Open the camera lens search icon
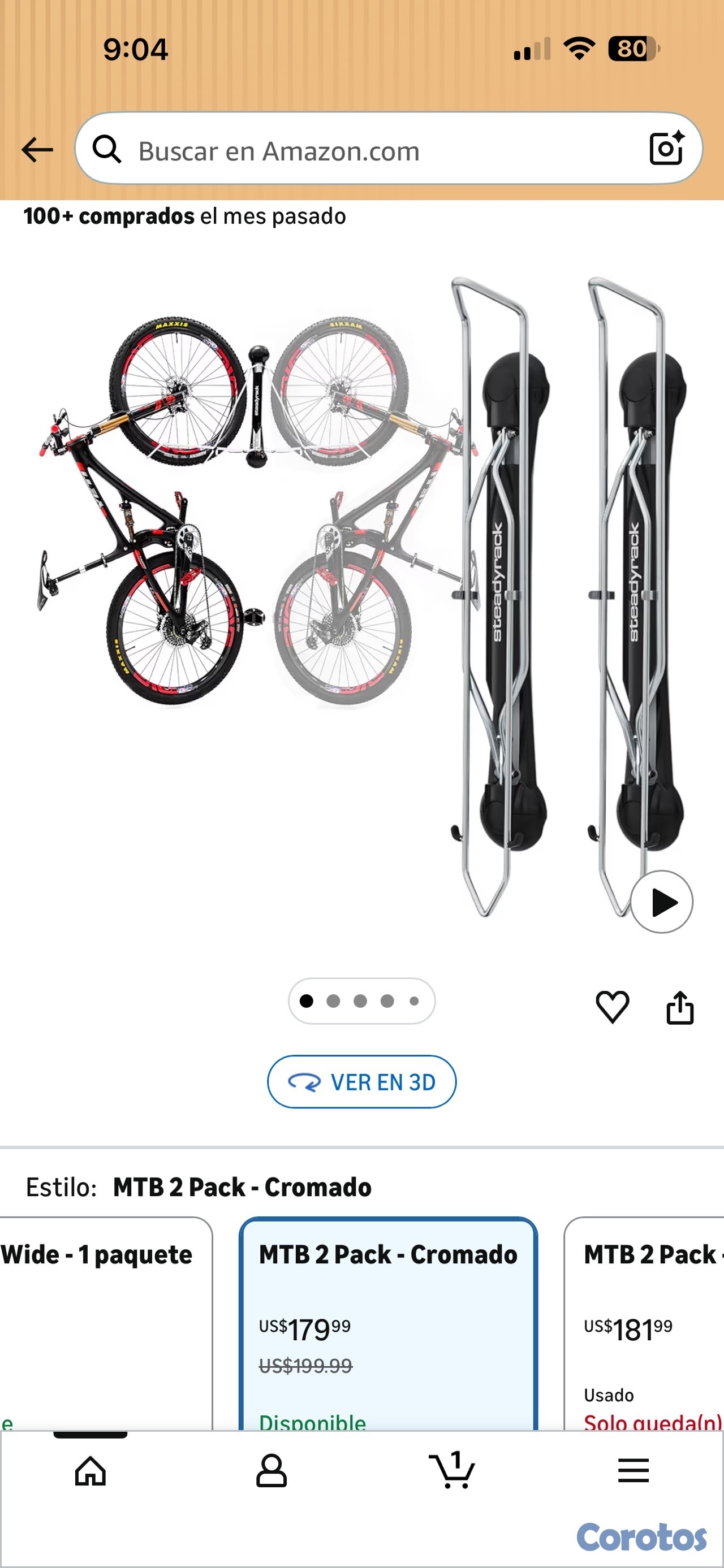724x1568 pixels. [x=666, y=149]
